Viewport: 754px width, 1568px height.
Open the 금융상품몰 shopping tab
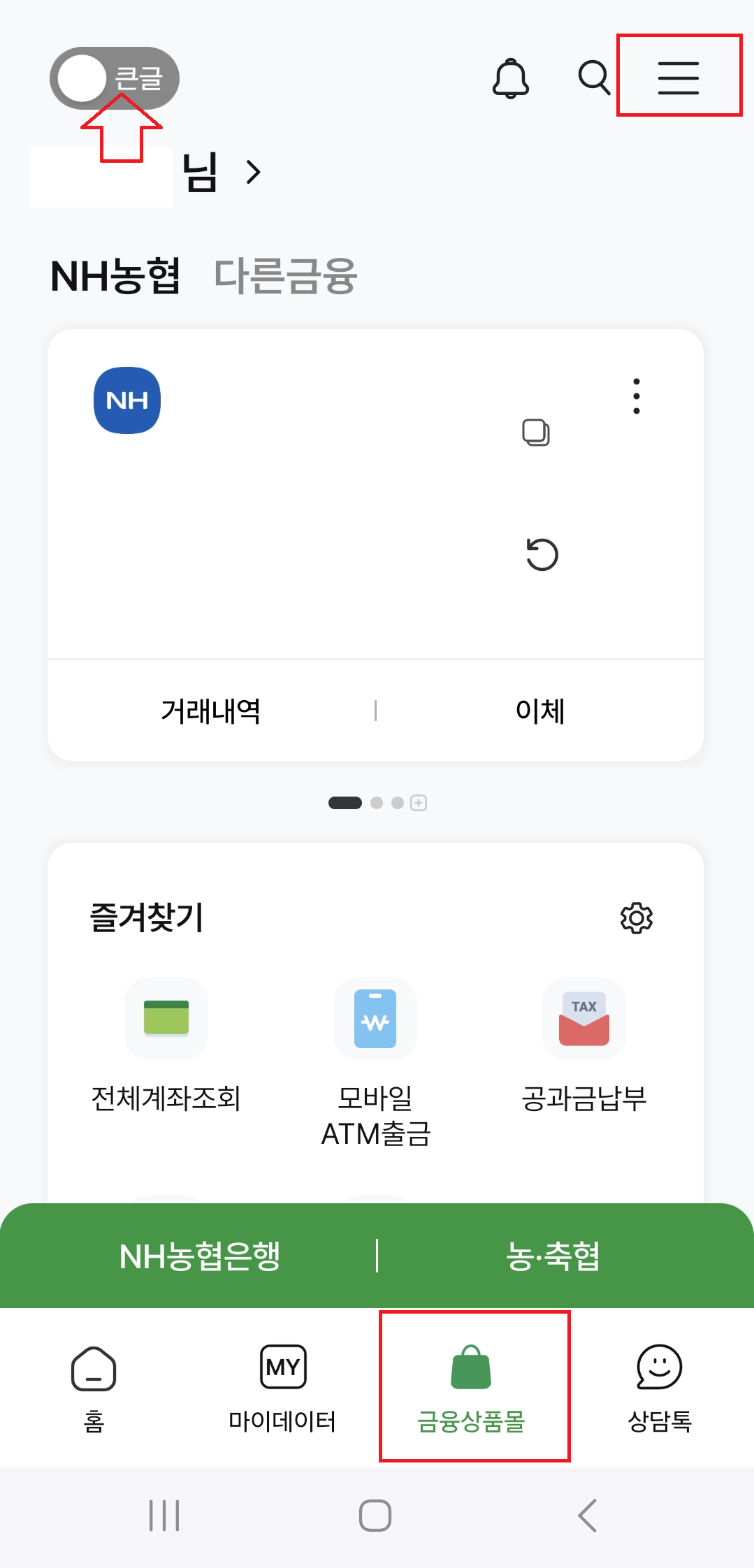(474, 1387)
